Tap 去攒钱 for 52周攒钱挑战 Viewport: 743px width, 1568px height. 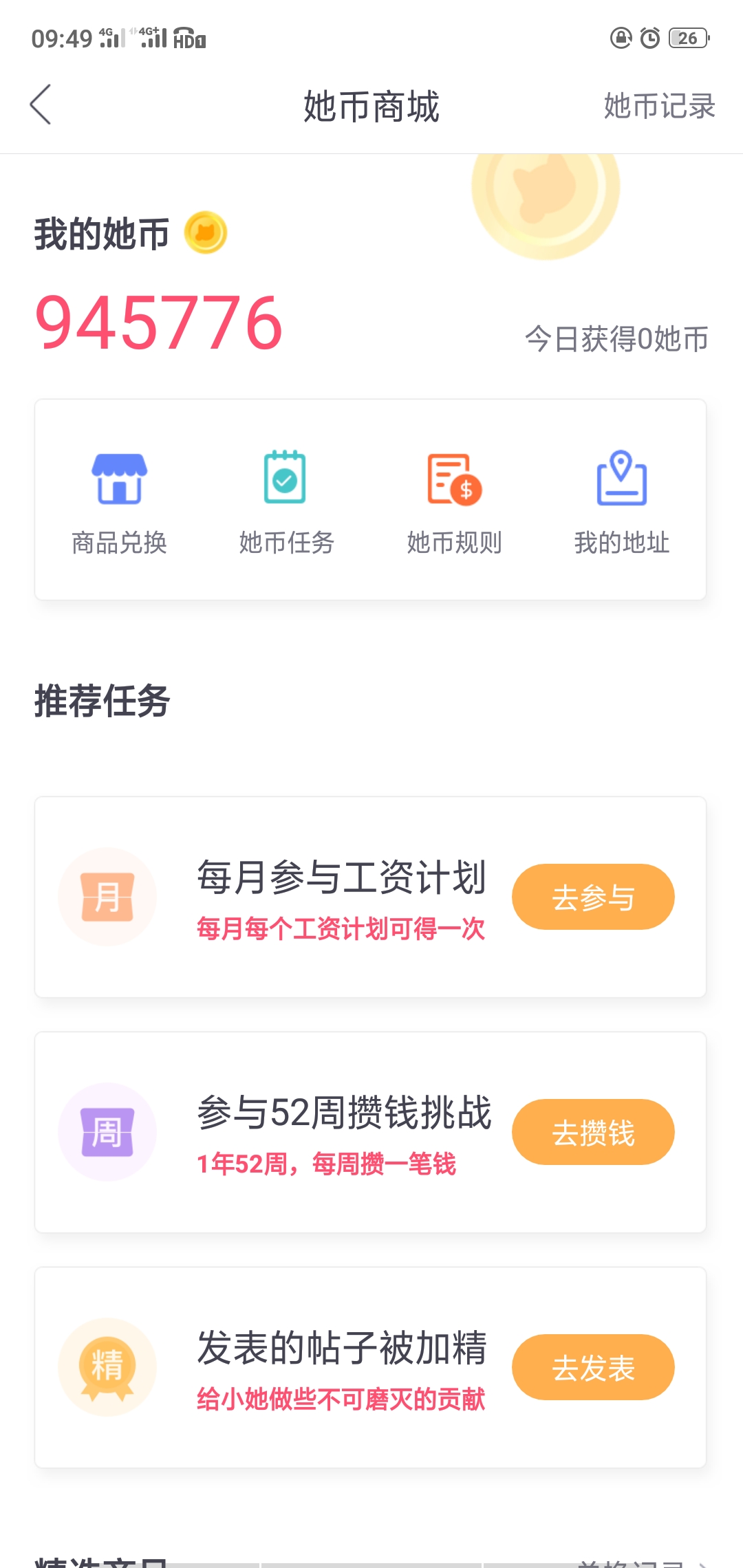[593, 1132]
